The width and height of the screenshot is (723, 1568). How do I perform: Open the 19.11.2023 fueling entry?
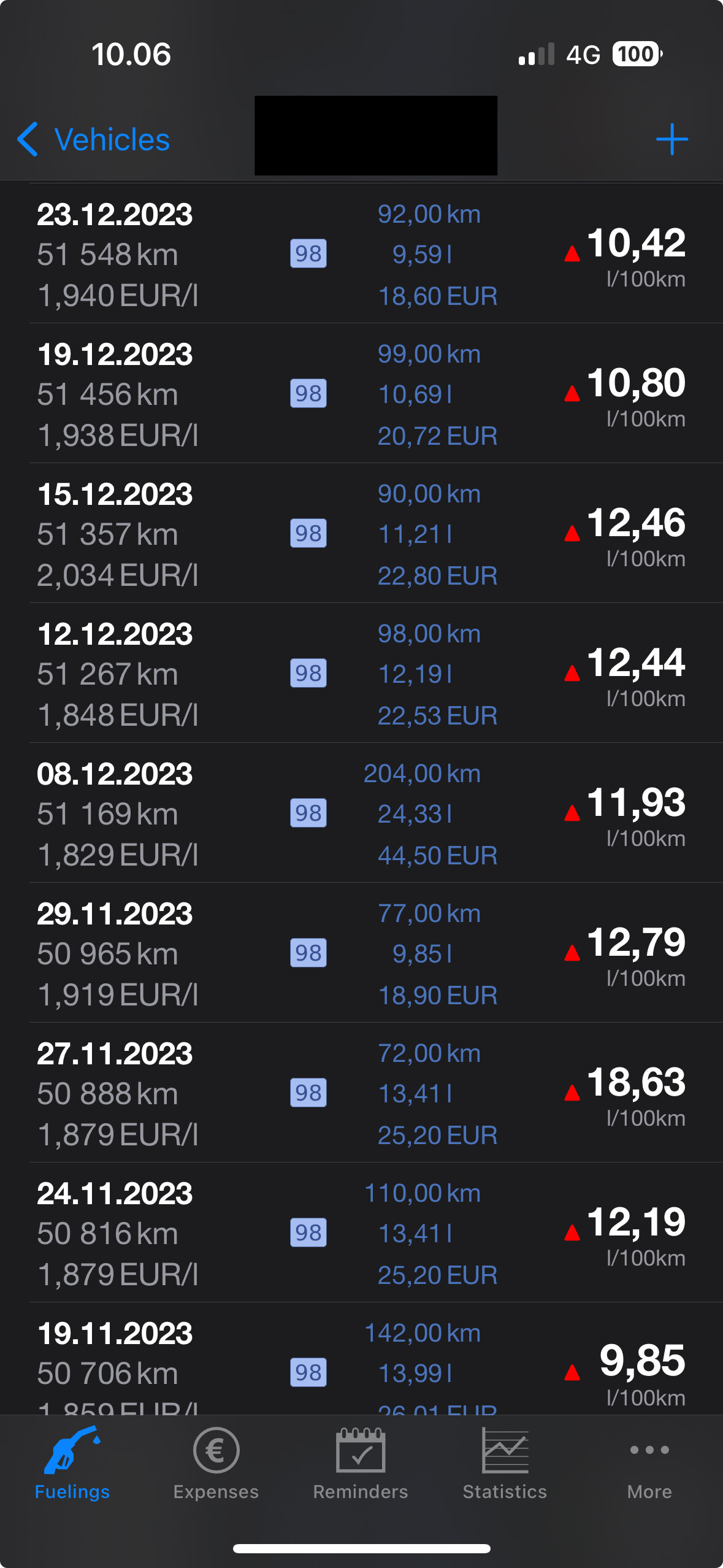point(361,1359)
